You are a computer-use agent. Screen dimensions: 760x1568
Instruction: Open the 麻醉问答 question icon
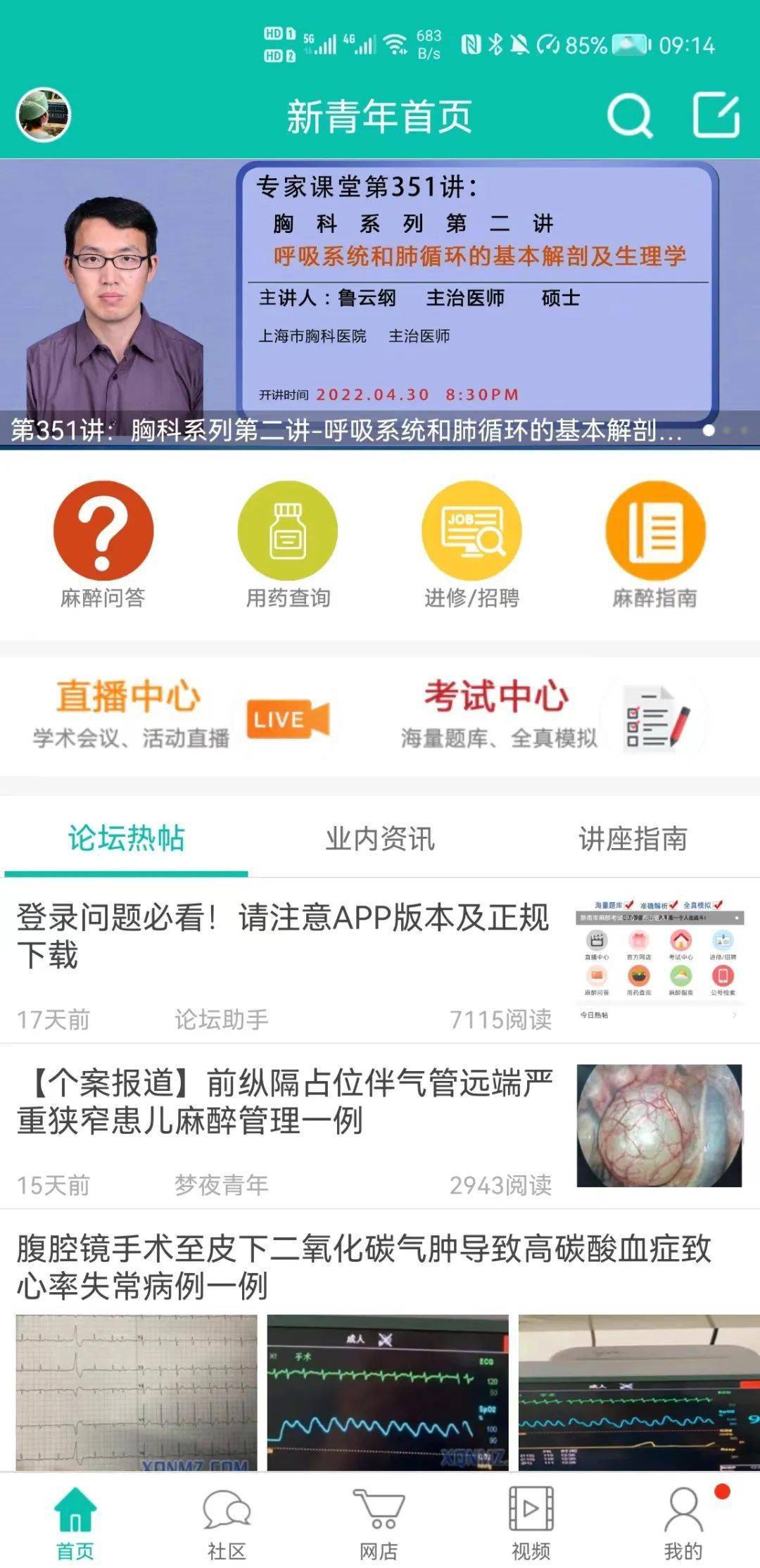coord(103,533)
